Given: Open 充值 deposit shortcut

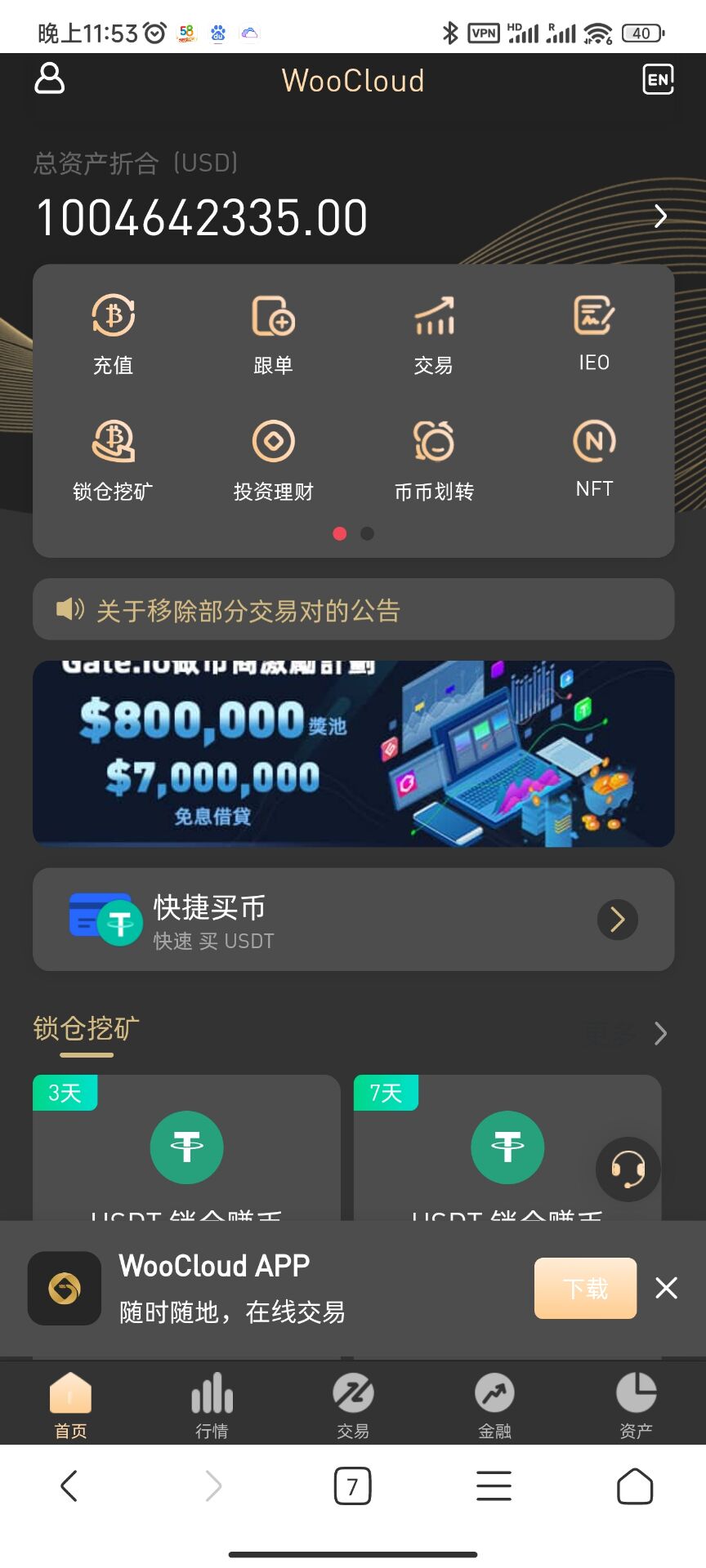Looking at the screenshot, I should coord(113,335).
